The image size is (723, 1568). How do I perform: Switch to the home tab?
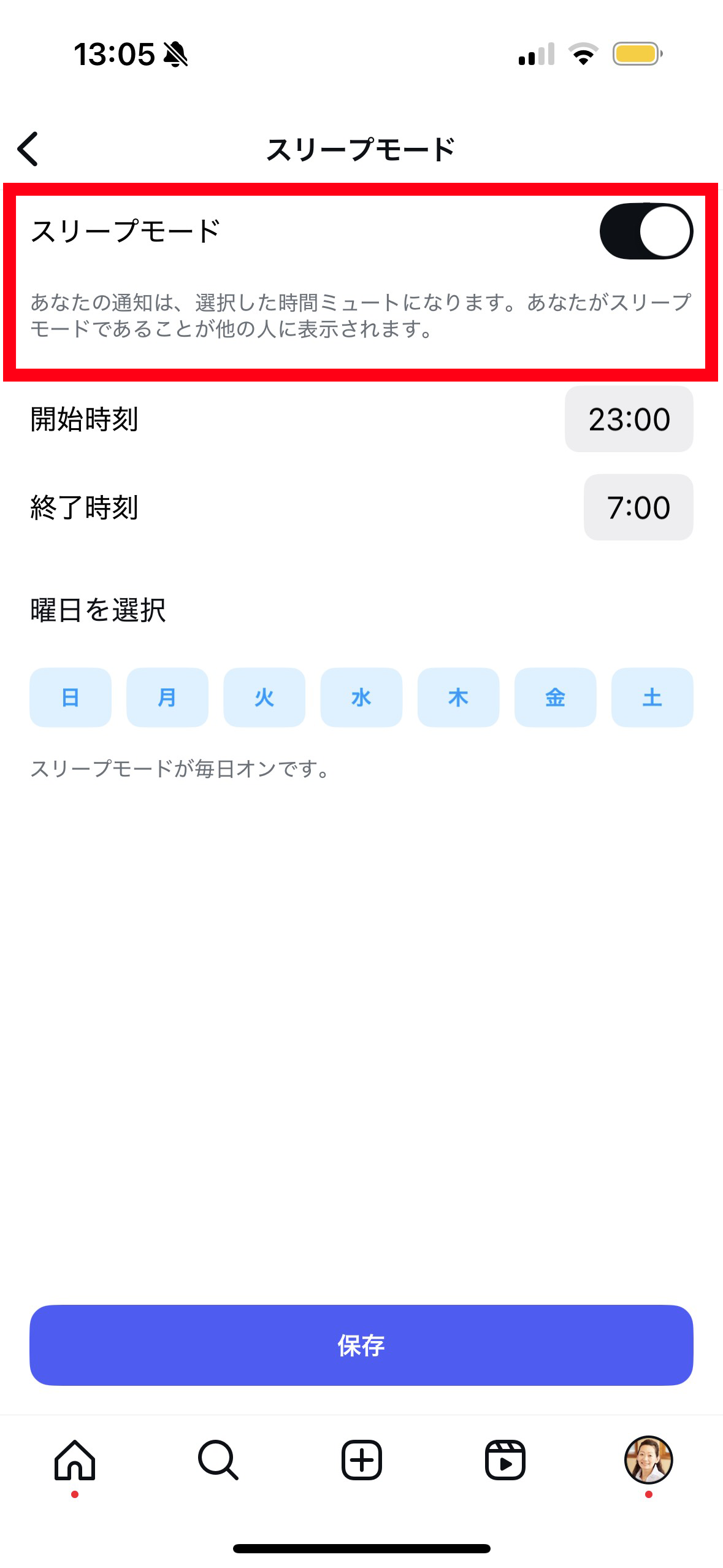tap(75, 1461)
